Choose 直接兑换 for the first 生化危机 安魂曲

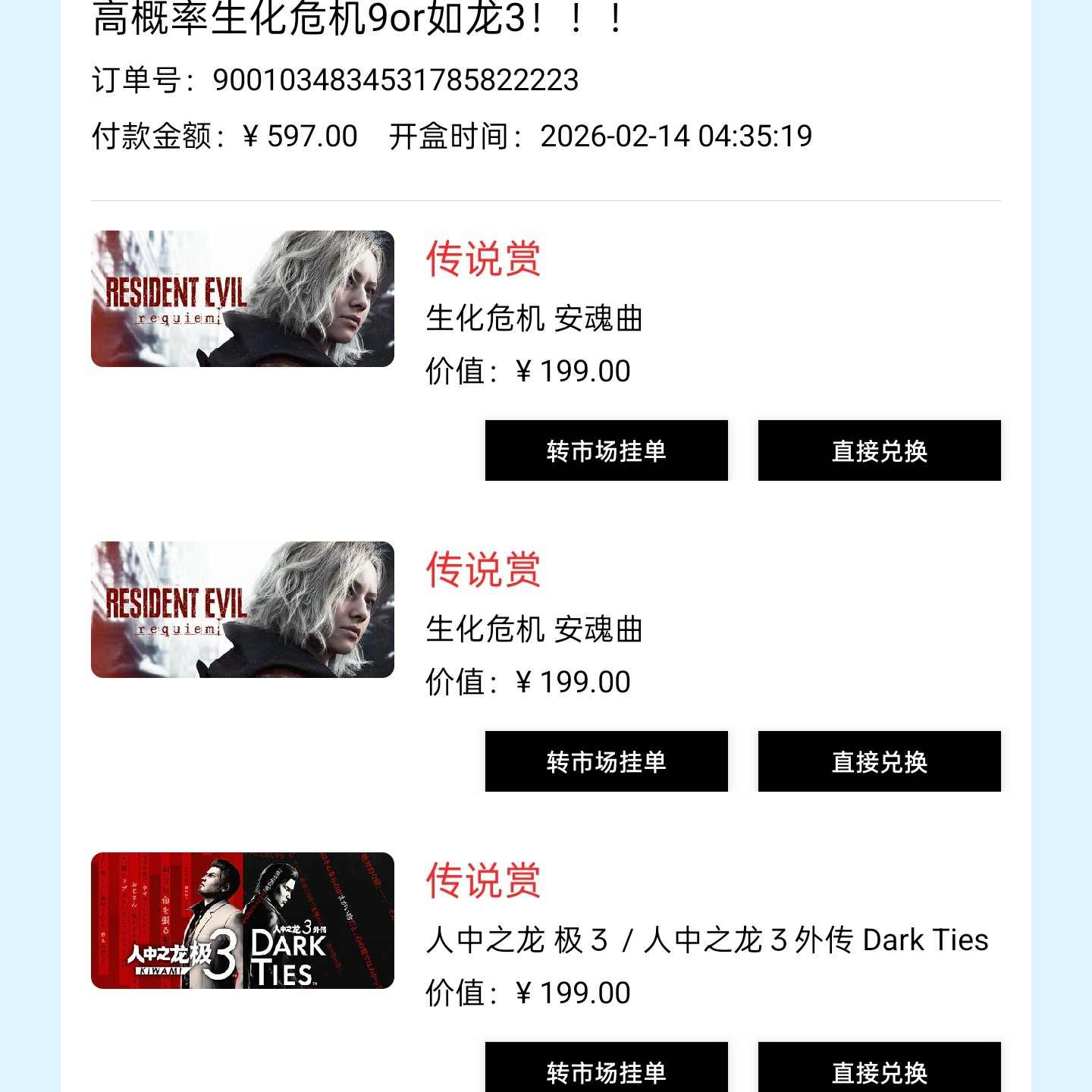point(879,450)
